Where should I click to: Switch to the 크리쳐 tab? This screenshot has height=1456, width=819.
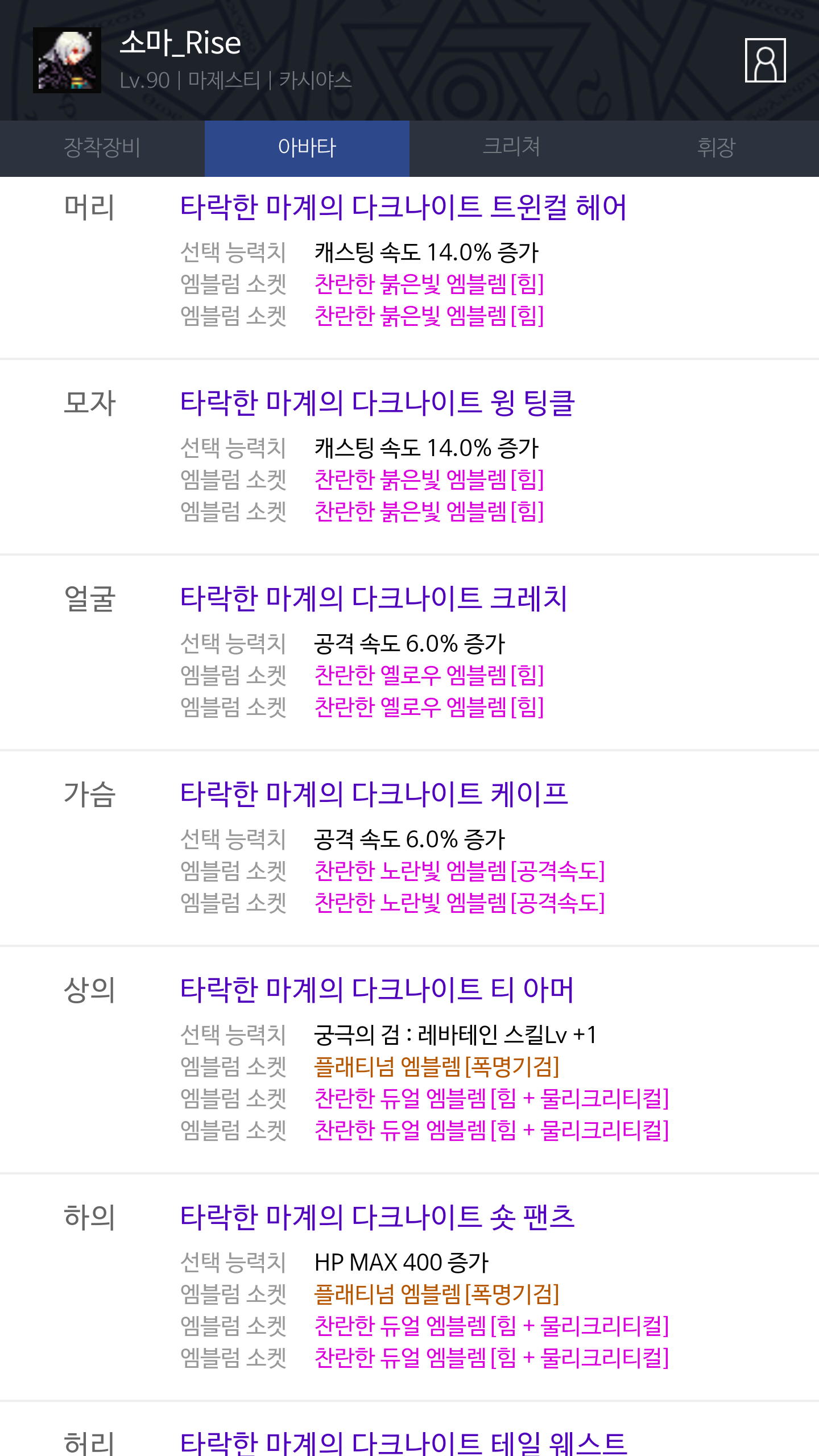click(x=512, y=148)
